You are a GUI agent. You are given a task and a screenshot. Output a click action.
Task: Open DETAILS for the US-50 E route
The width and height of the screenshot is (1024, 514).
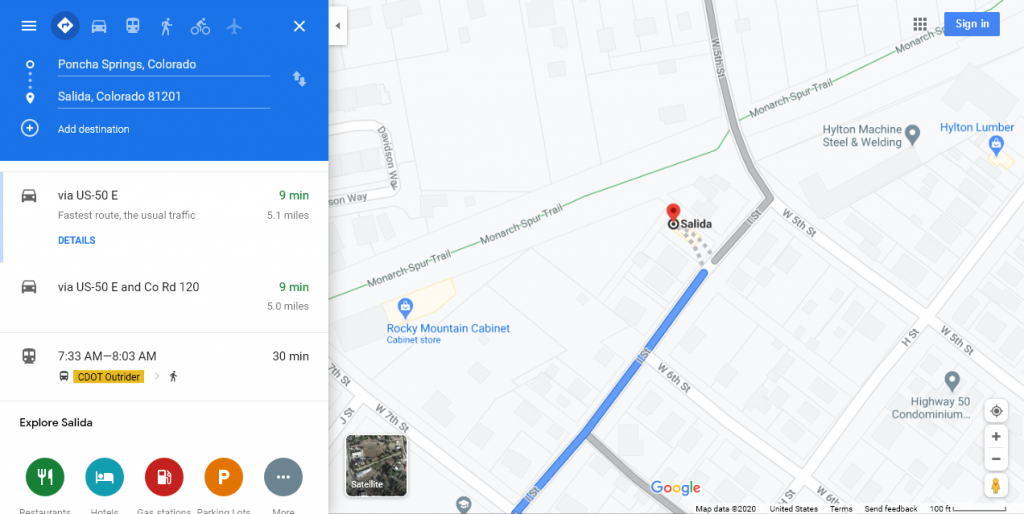[x=77, y=240]
